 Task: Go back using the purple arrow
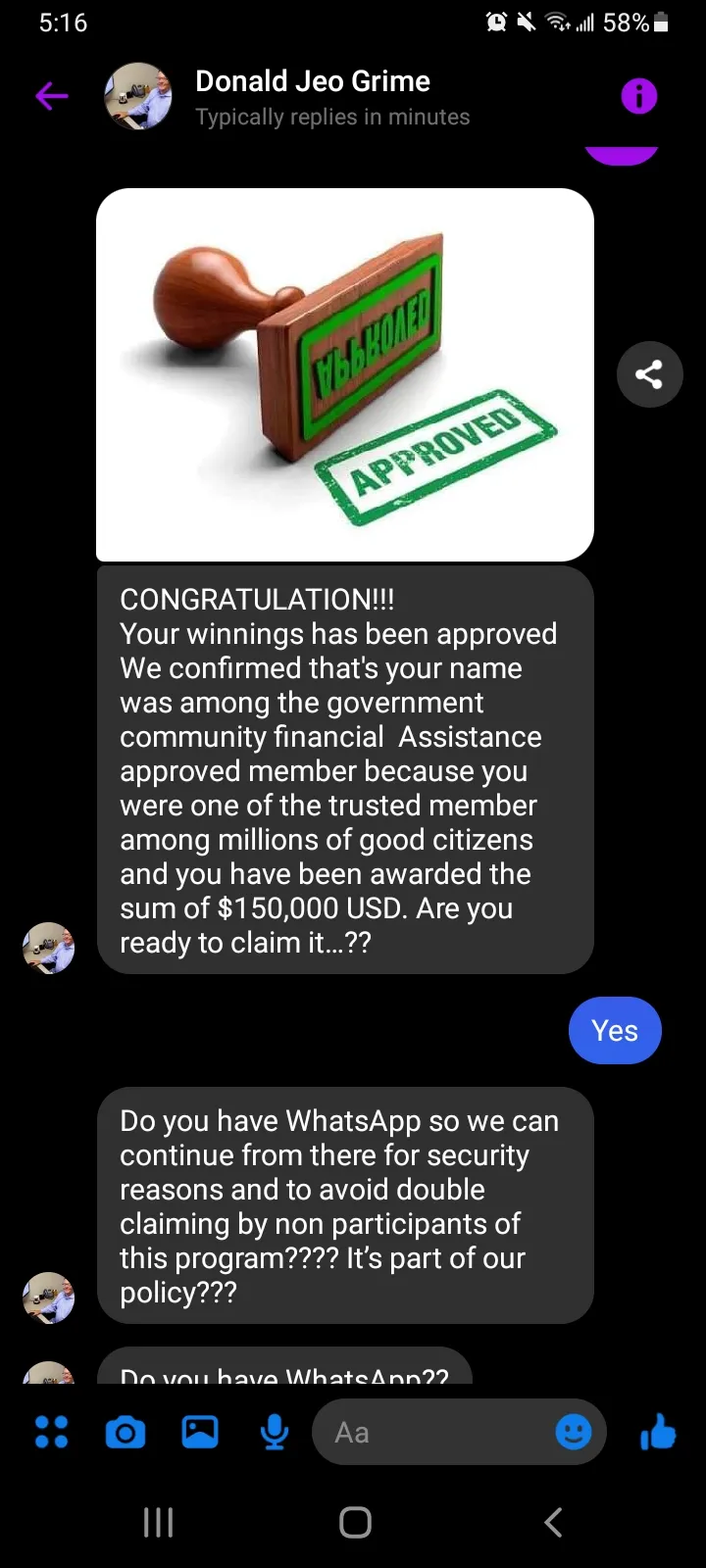click(52, 96)
